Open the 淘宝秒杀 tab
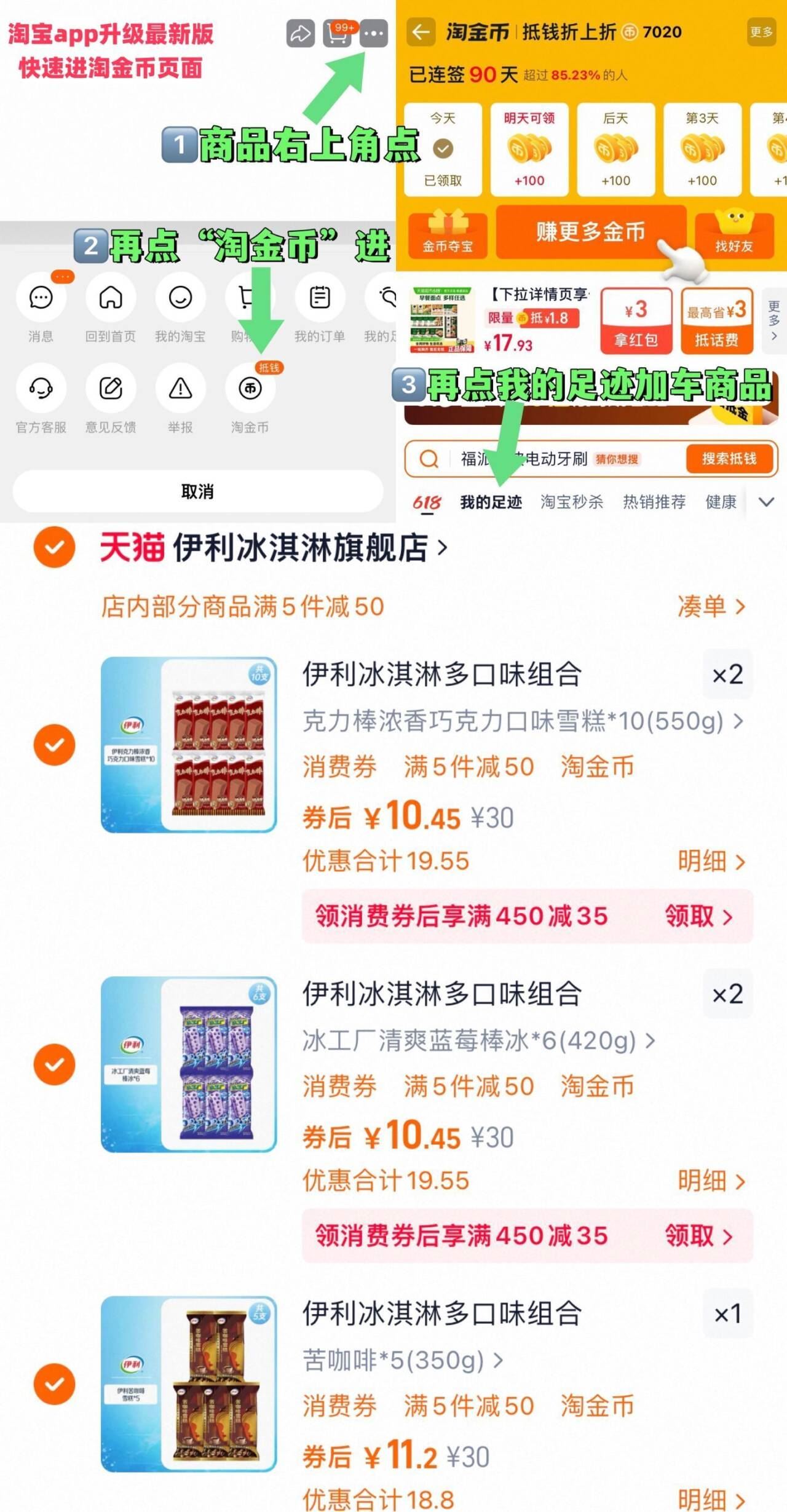The image size is (787, 1512). 571,501
